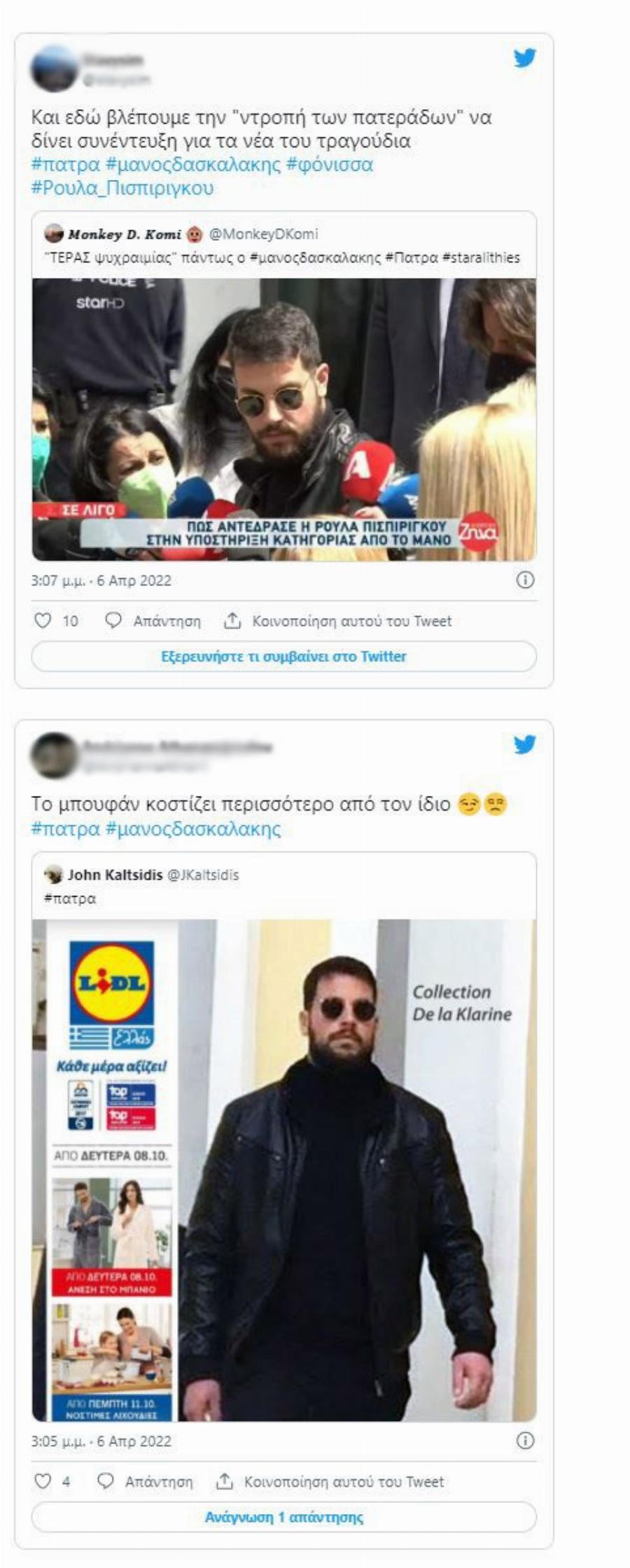Open Twitter logo on the second tweet
Screen dimensions: 630x1568
524,744
